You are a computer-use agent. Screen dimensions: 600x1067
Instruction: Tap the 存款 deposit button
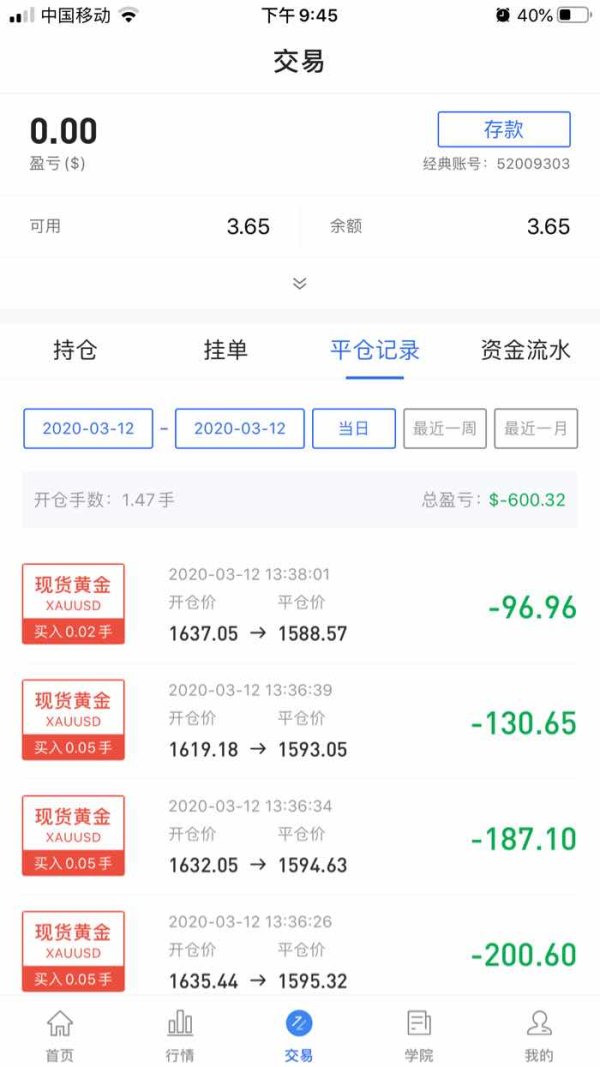(x=503, y=129)
